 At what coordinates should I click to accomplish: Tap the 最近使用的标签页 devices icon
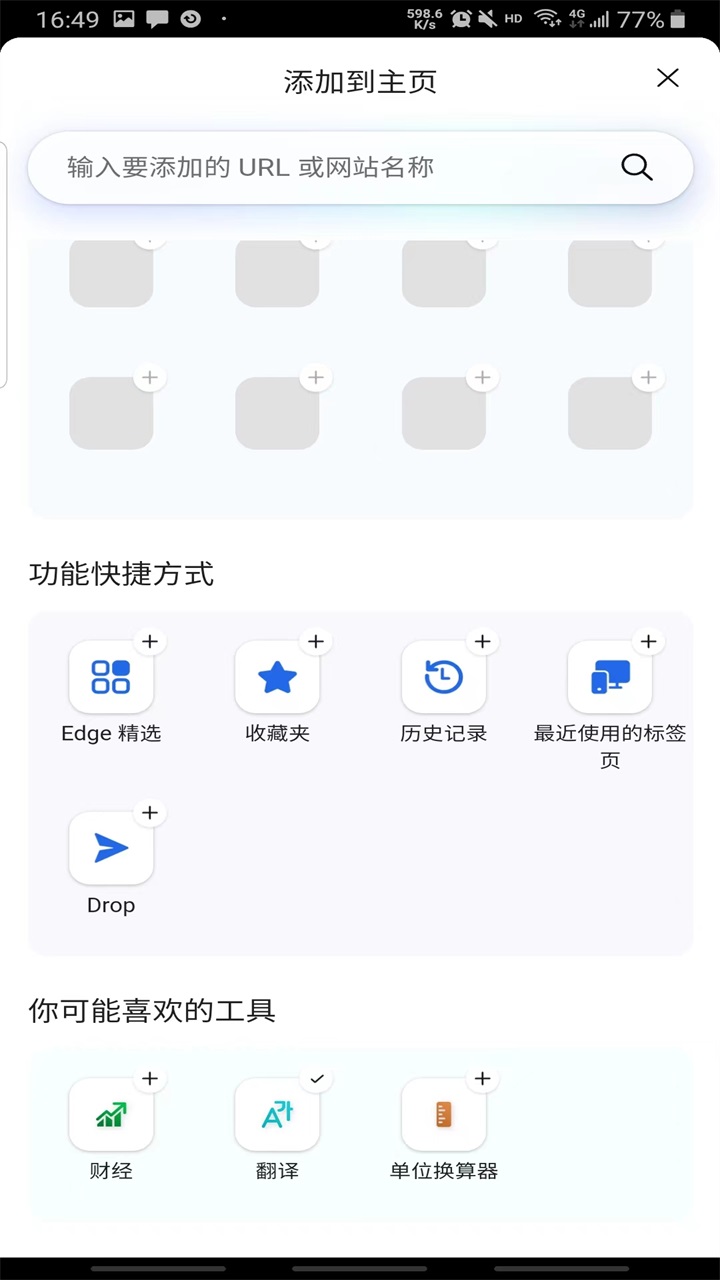pos(610,677)
